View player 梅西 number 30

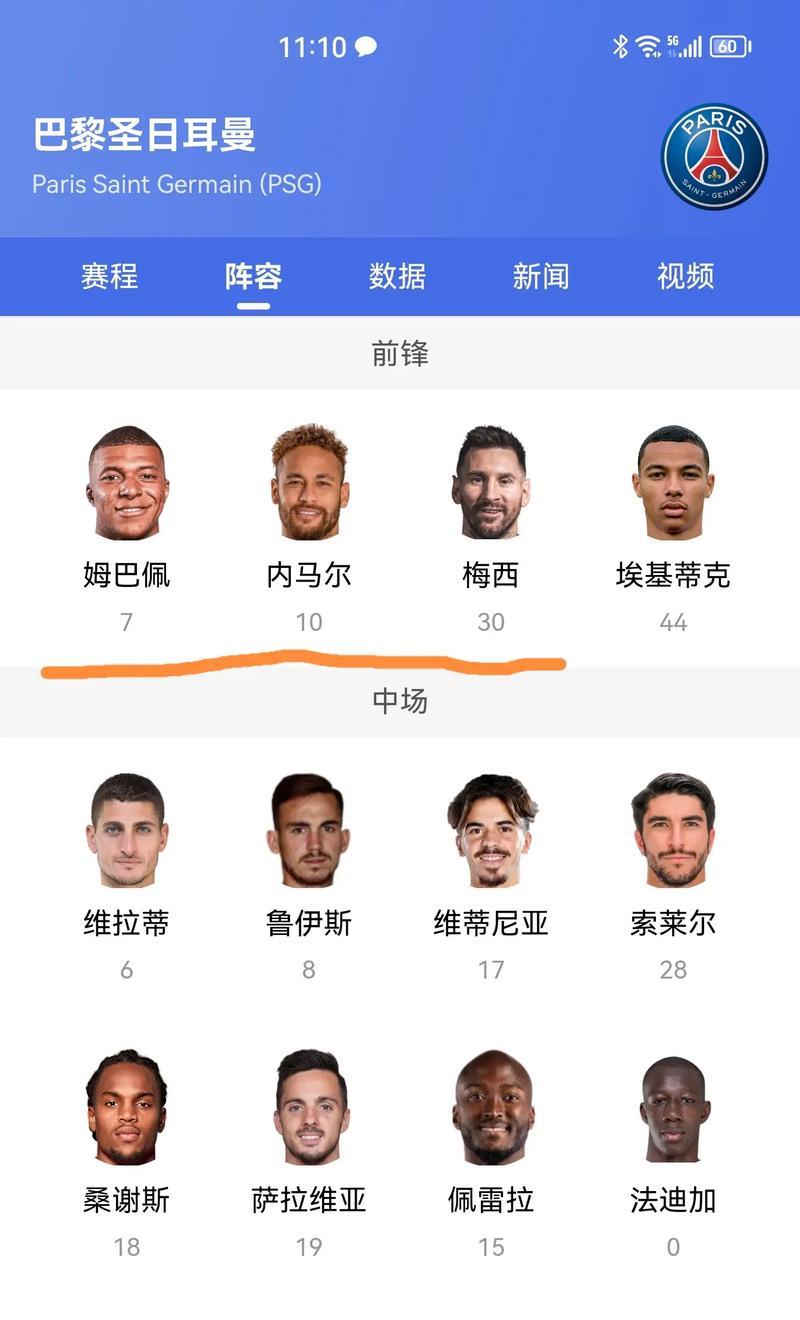click(491, 530)
